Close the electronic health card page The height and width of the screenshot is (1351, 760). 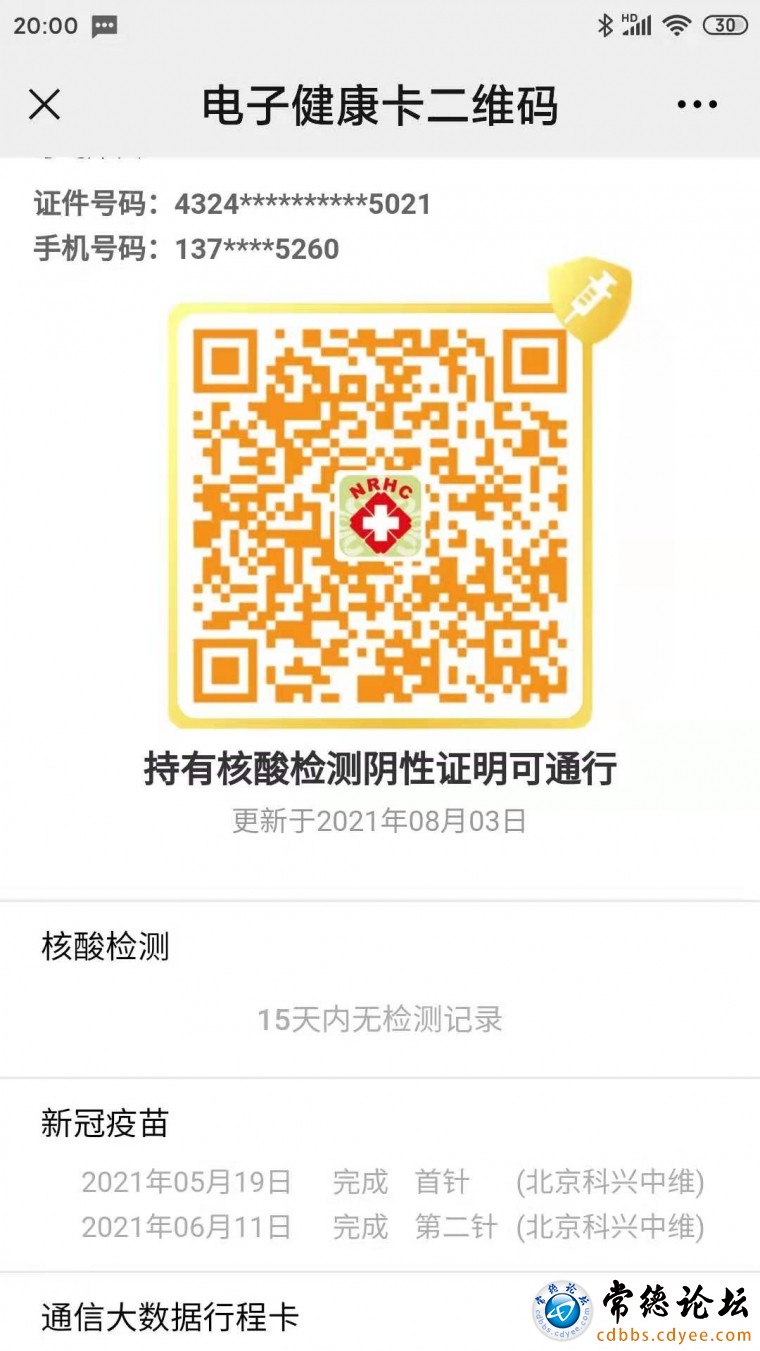coord(44,104)
